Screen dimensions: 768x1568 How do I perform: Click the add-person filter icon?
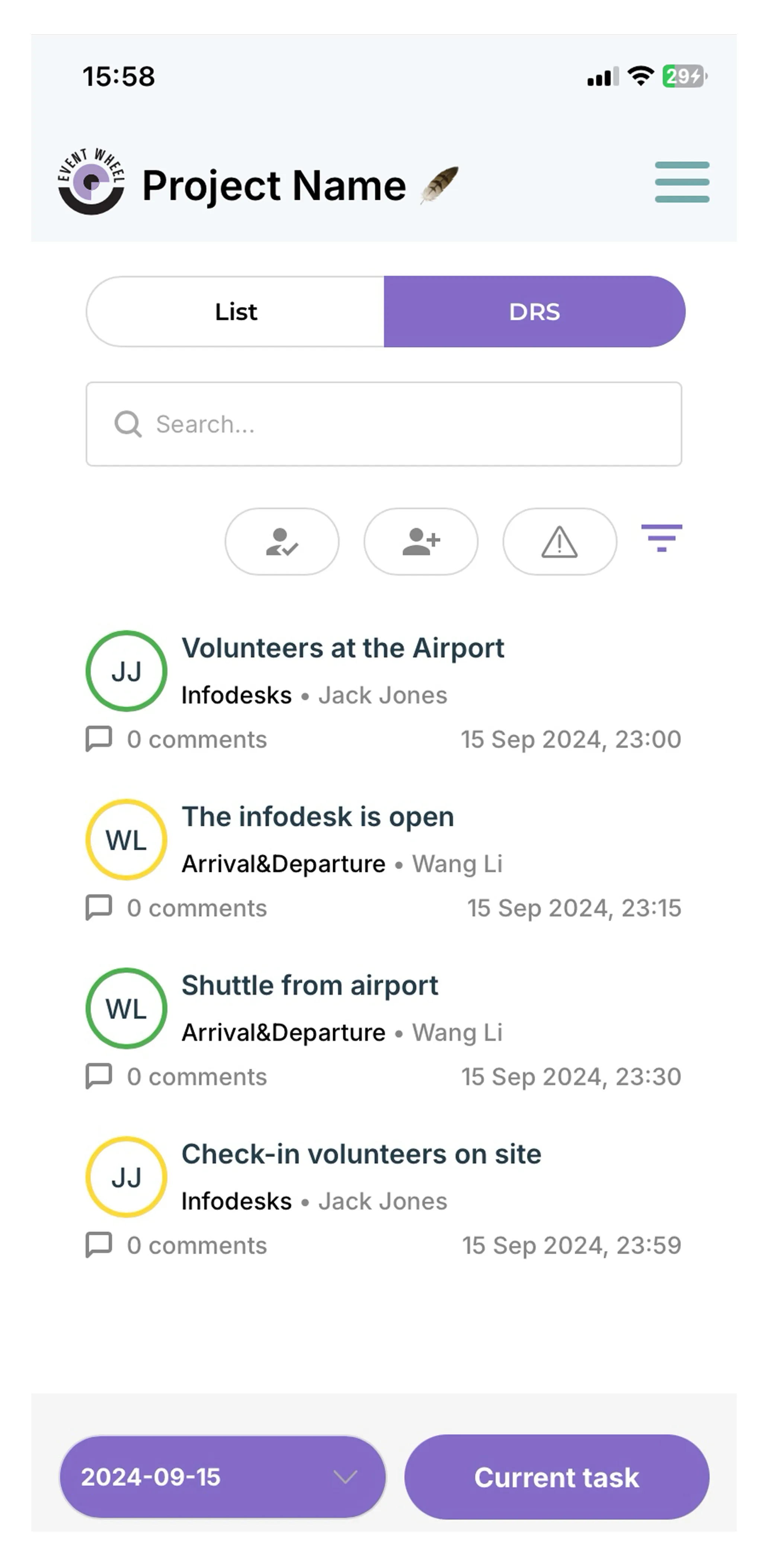(x=421, y=542)
